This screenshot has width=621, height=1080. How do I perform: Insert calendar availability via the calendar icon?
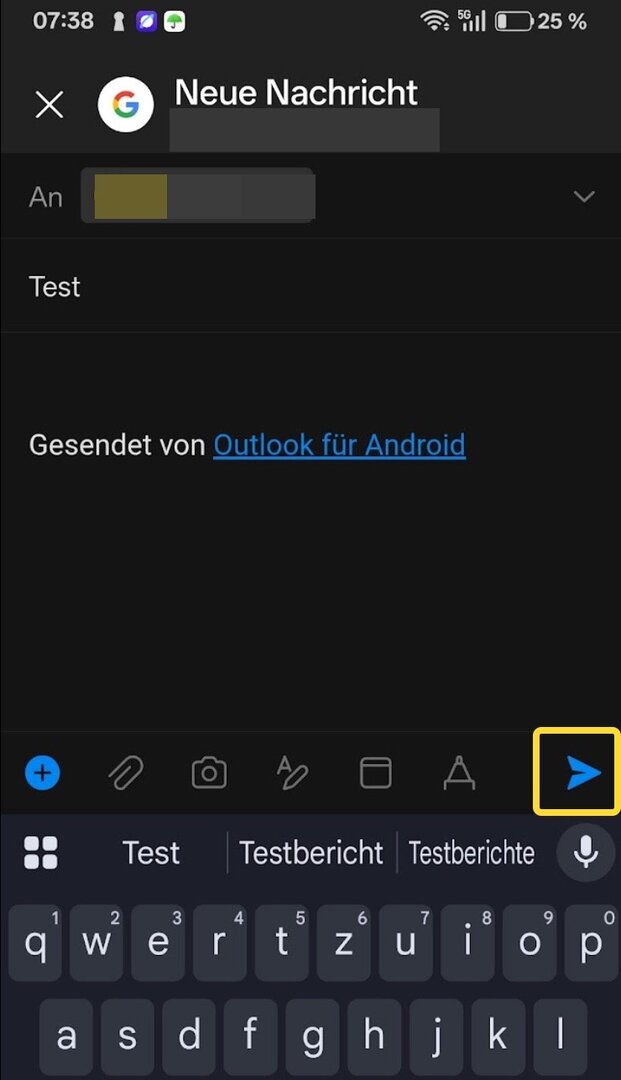pos(375,772)
